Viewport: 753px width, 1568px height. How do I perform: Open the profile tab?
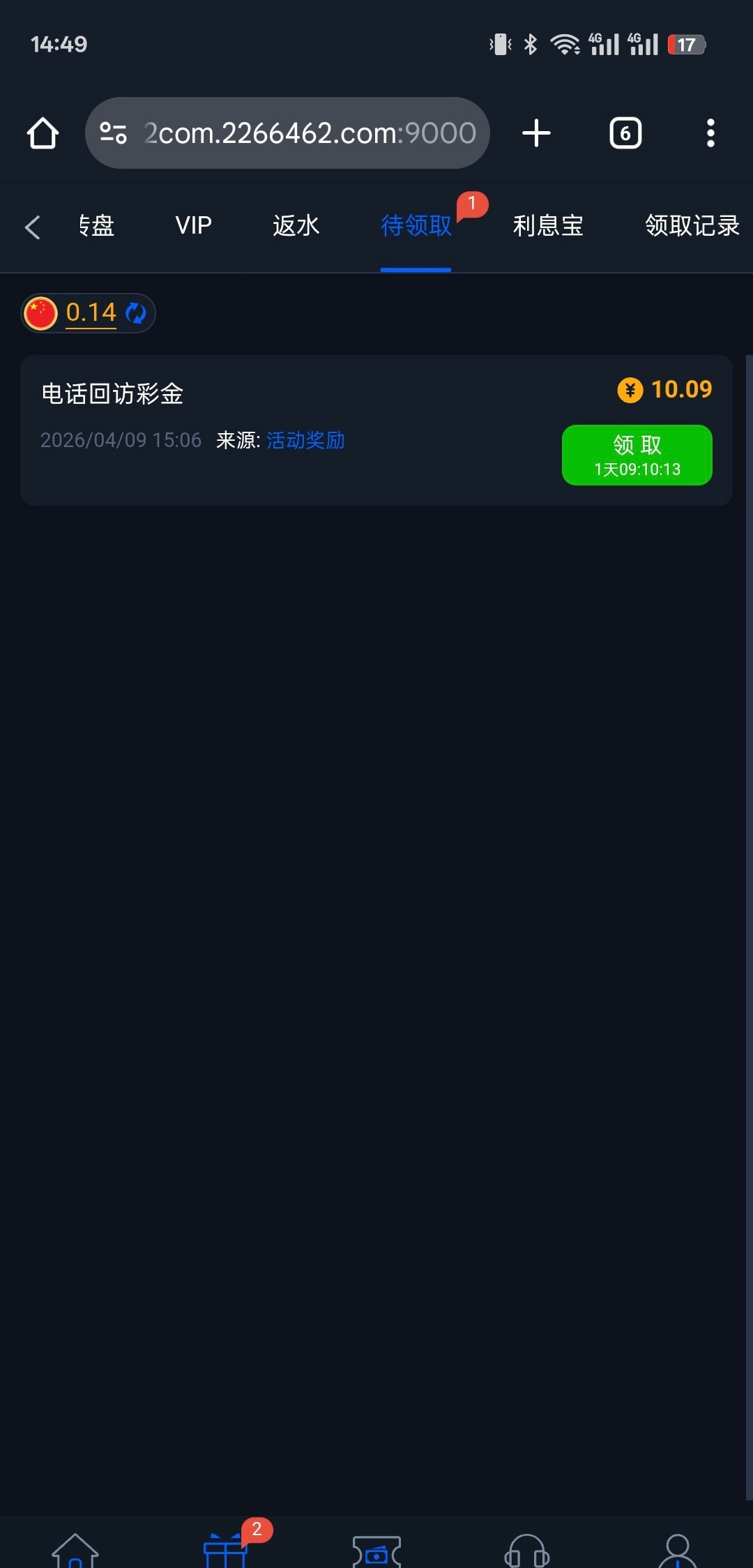[677, 1550]
